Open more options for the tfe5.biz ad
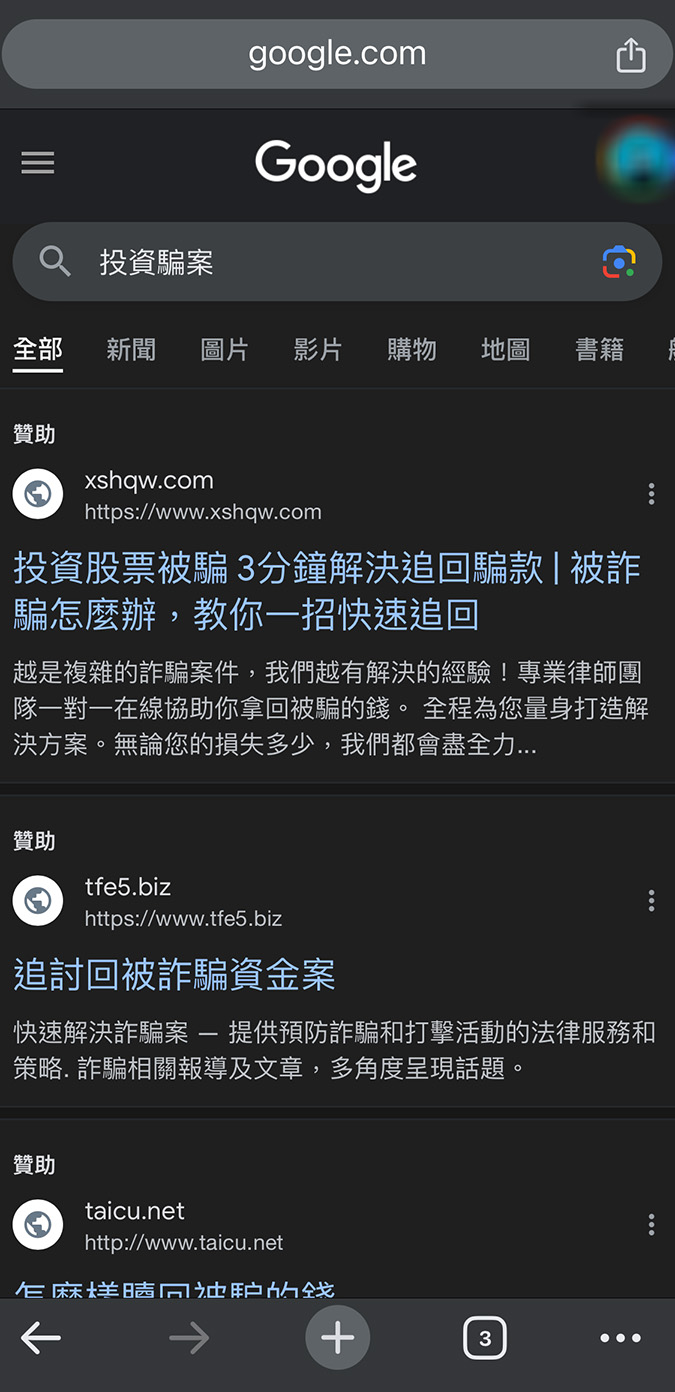Image resolution: width=675 pixels, height=1392 pixels. 651,901
